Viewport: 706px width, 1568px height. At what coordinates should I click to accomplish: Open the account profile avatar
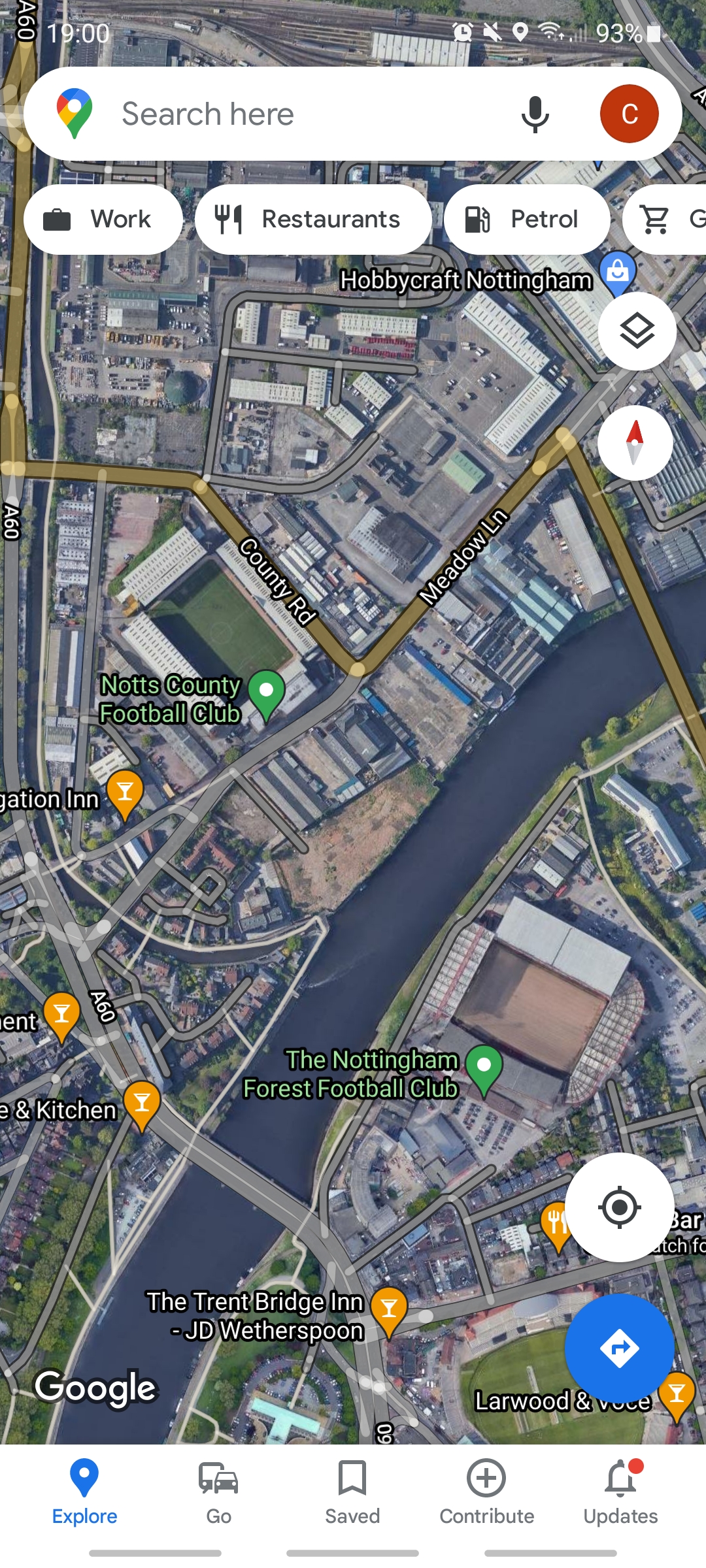[629, 114]
